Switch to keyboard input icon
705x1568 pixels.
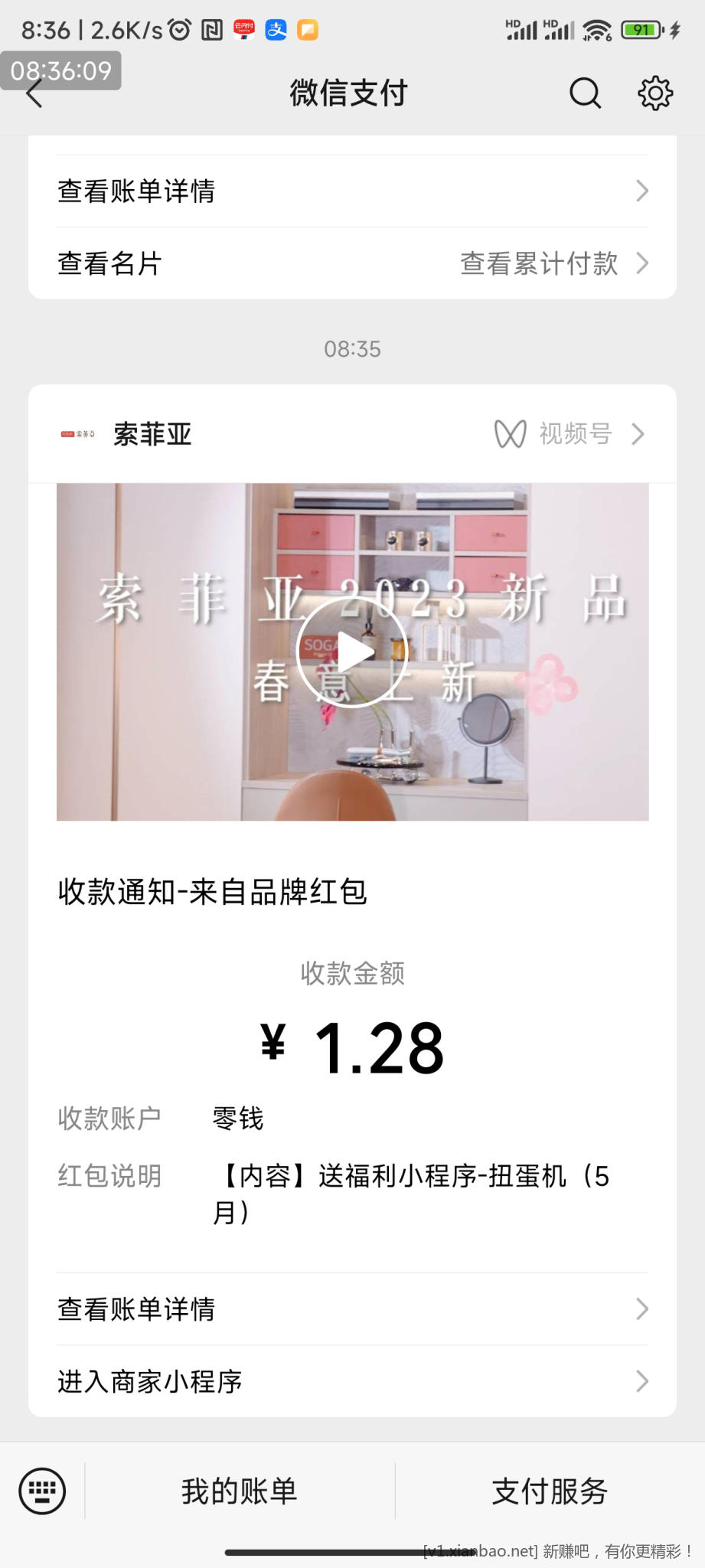pos(42,1491)
